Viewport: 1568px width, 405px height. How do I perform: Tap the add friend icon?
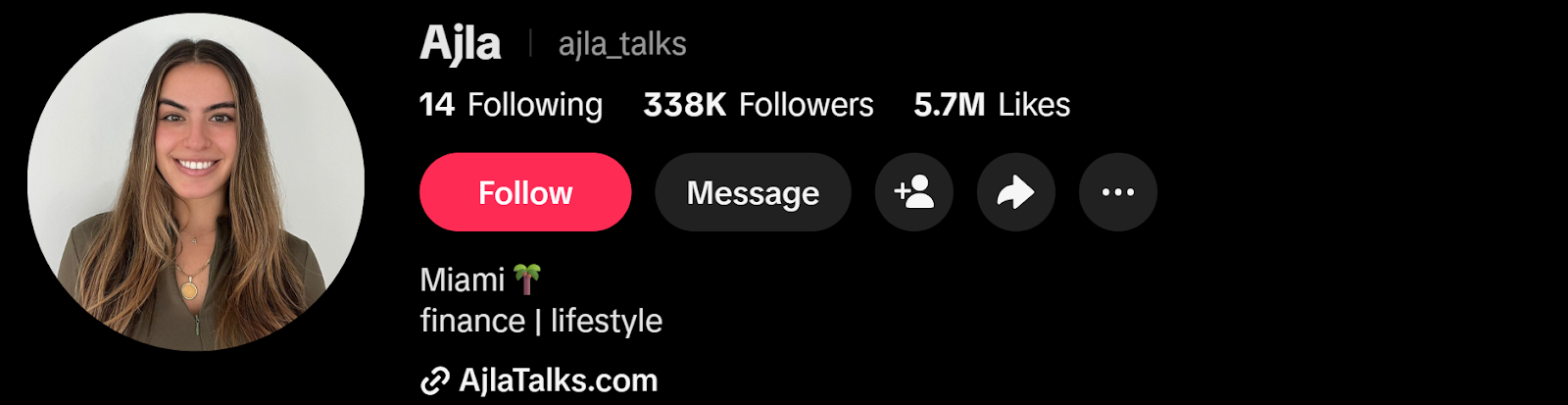click(x=914, y=192)
